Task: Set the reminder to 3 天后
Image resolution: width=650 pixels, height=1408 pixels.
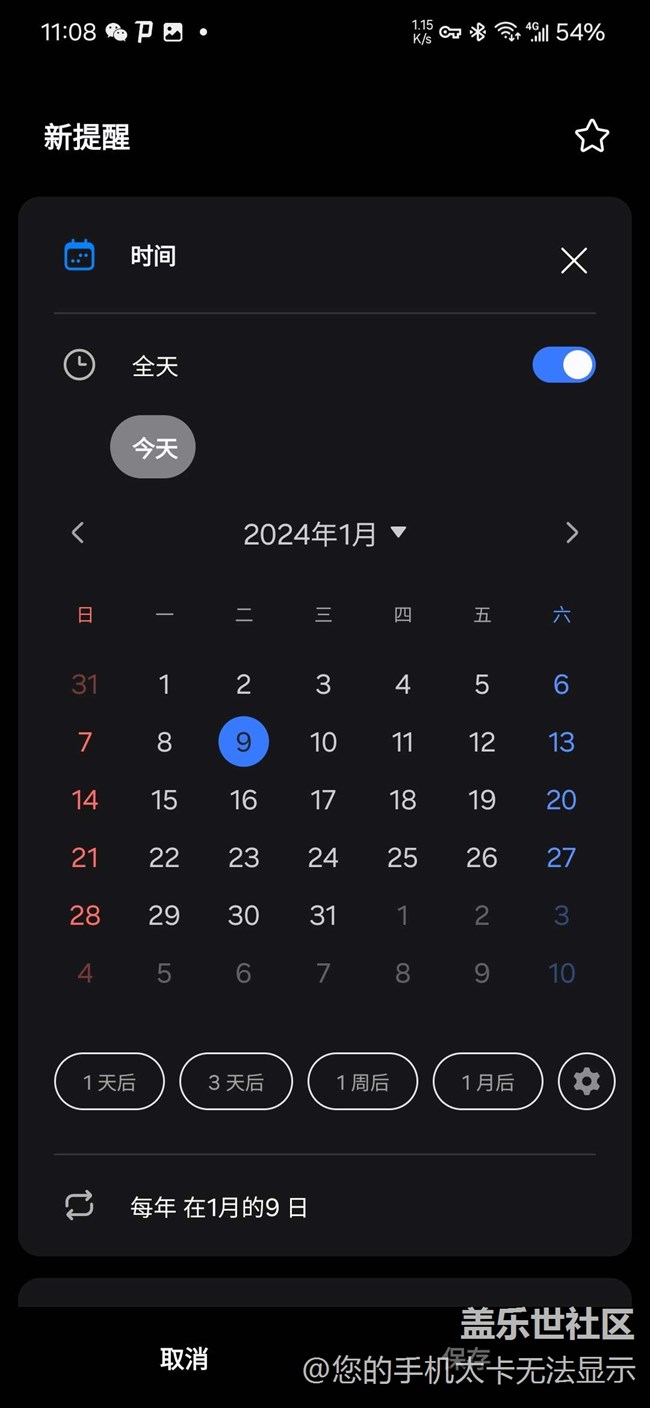Action: [236, 1082]
